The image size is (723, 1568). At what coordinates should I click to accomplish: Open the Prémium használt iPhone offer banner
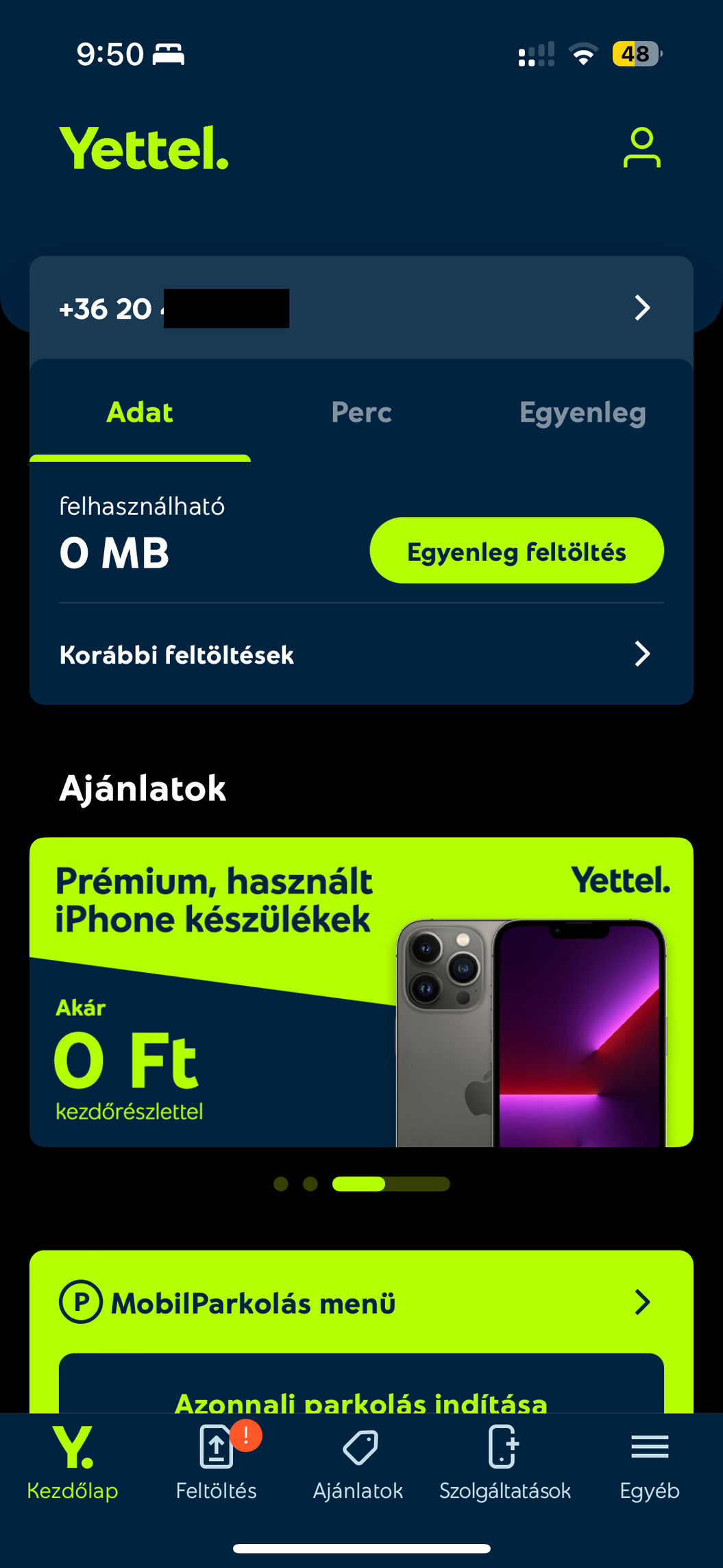361,992
